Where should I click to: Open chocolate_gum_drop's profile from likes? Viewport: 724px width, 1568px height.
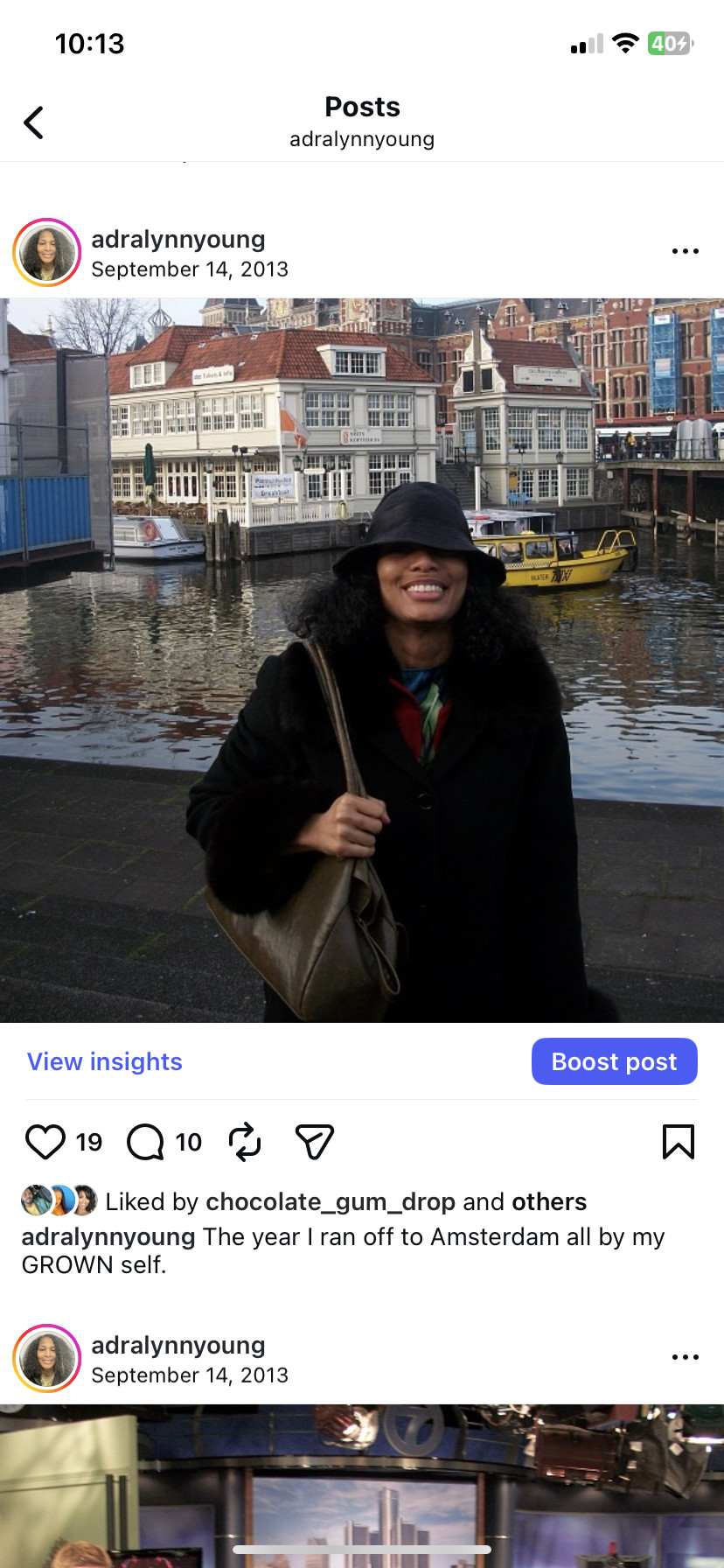[330, 1201]
